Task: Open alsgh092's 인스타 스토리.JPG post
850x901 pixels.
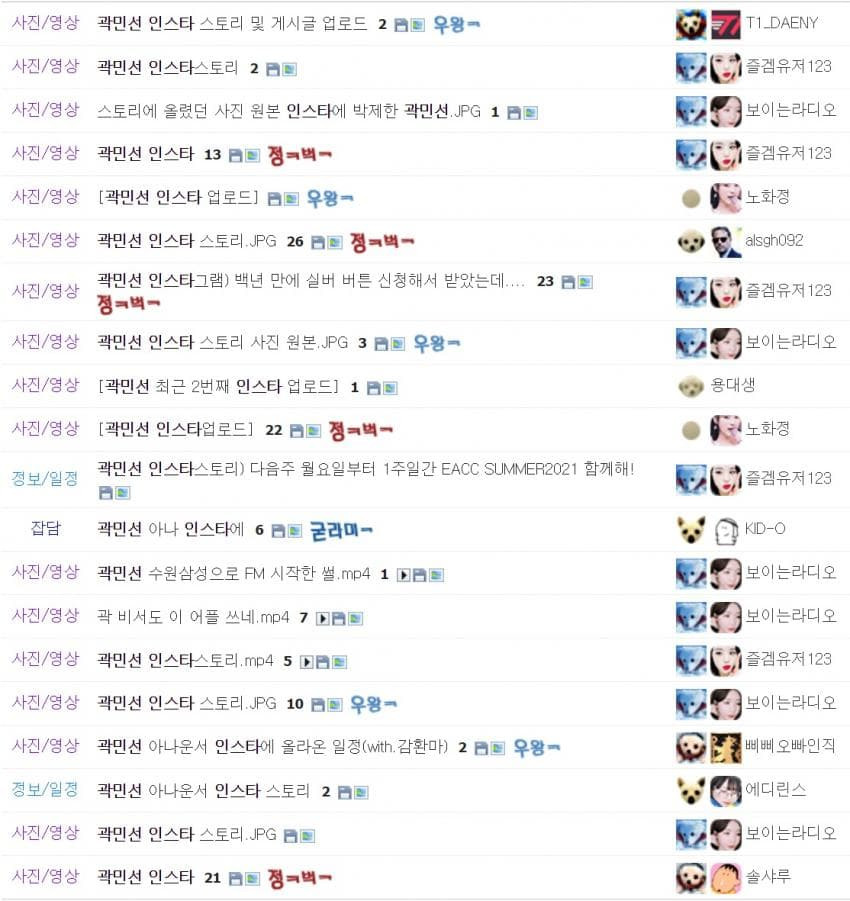Action: pyautogui.click(x=186, y=241)
